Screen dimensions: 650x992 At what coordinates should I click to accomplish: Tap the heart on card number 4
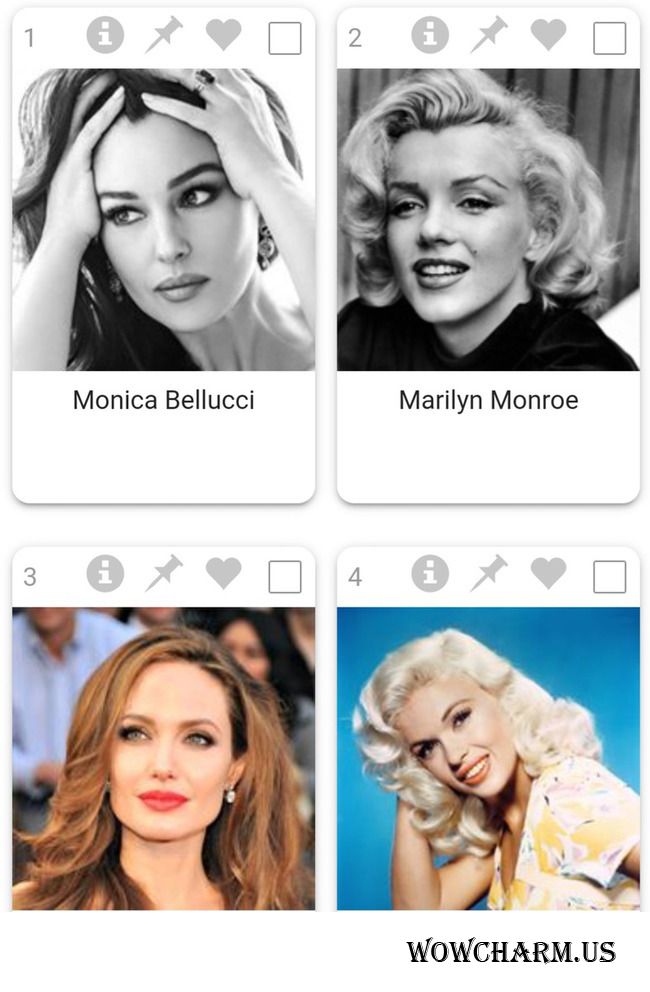pos(548,574)
